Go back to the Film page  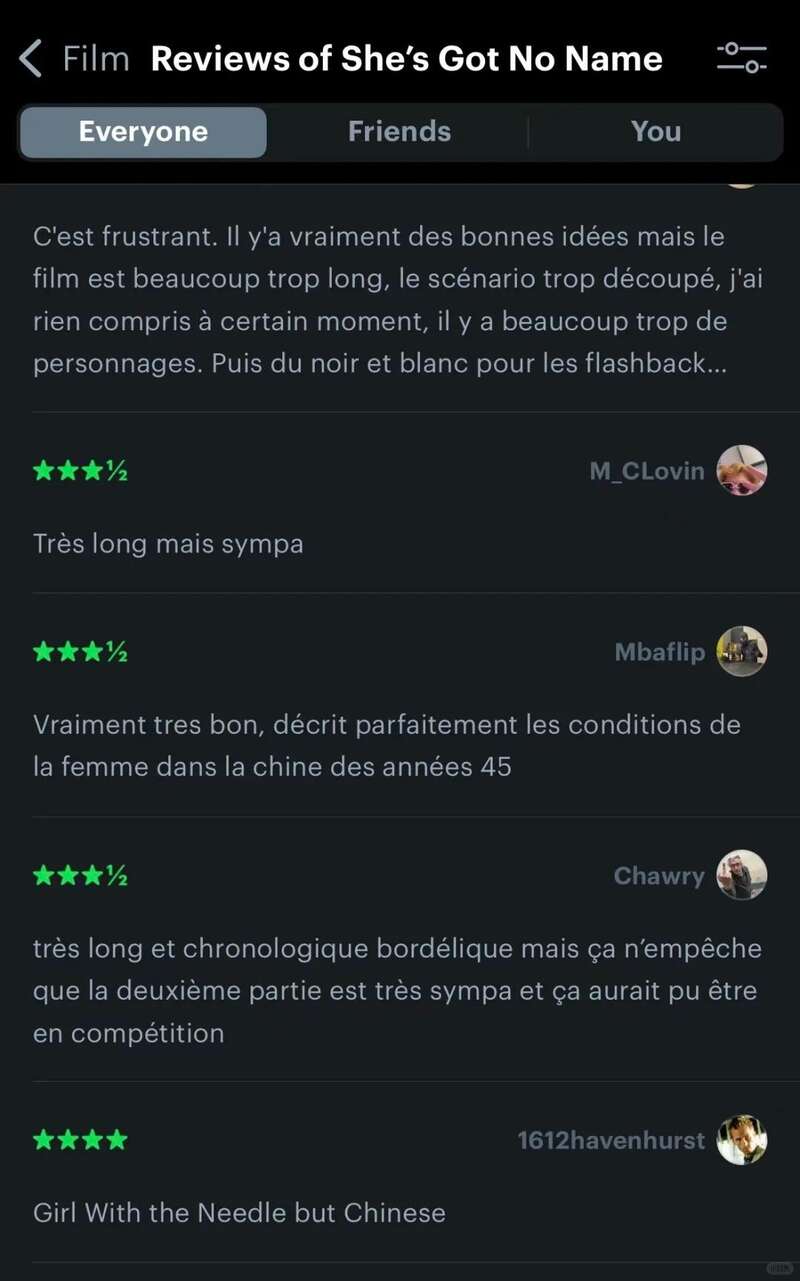pyautogui.click(x=74, y=59)
